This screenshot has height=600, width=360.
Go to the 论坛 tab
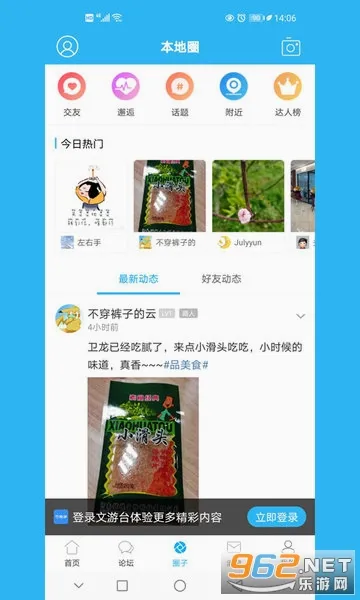[126, 553]
